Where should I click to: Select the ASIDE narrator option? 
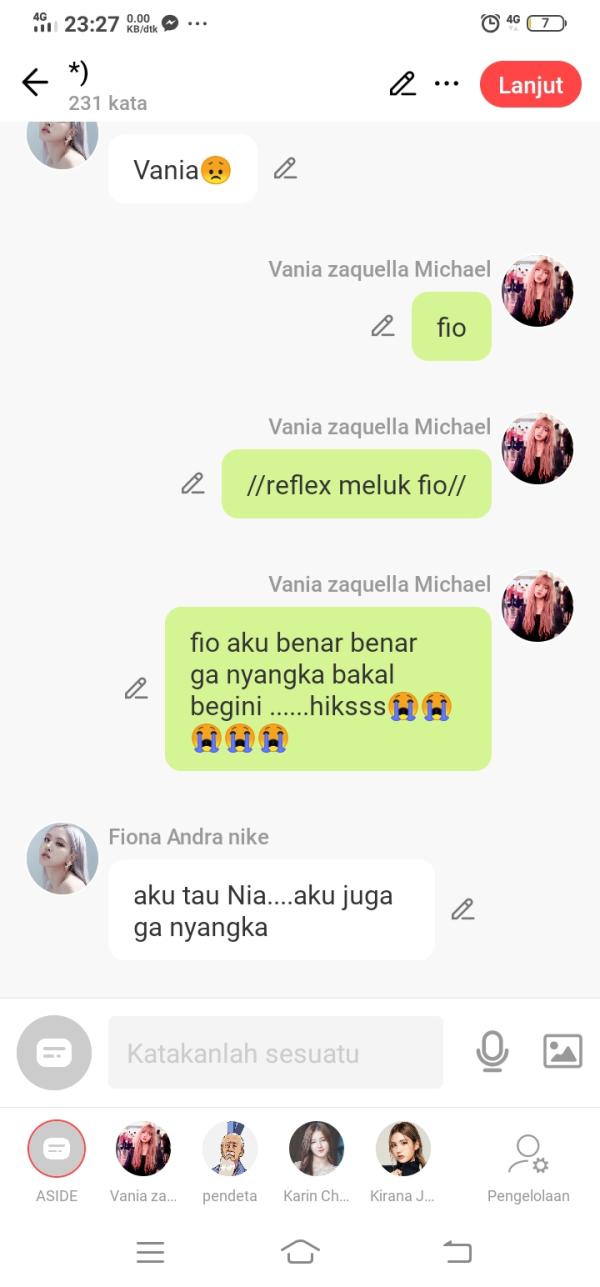(57, 1149)
